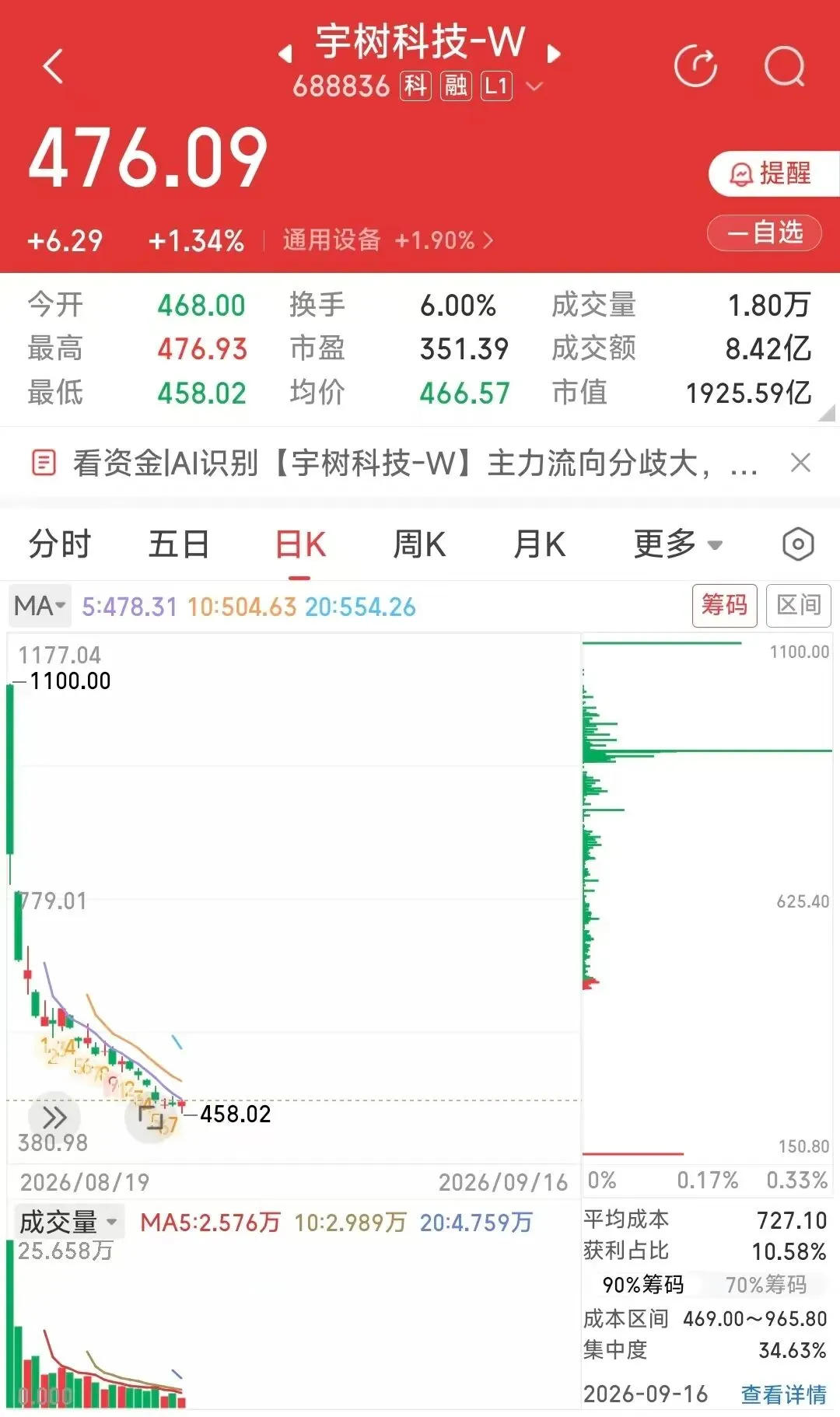Tap the 区间 range statistics button

(798, 605)
